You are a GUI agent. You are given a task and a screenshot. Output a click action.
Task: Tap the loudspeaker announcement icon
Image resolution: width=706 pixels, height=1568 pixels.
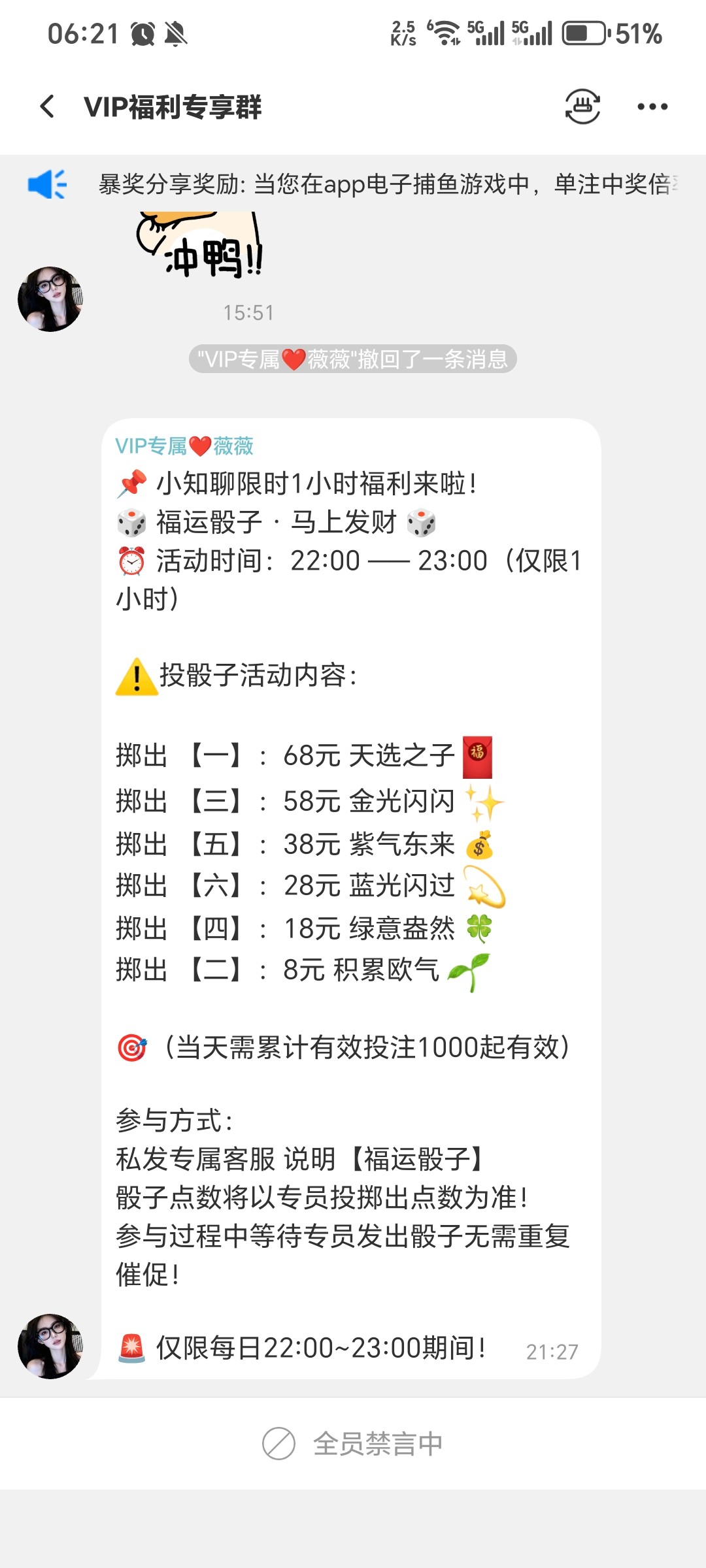coord(49,185)
